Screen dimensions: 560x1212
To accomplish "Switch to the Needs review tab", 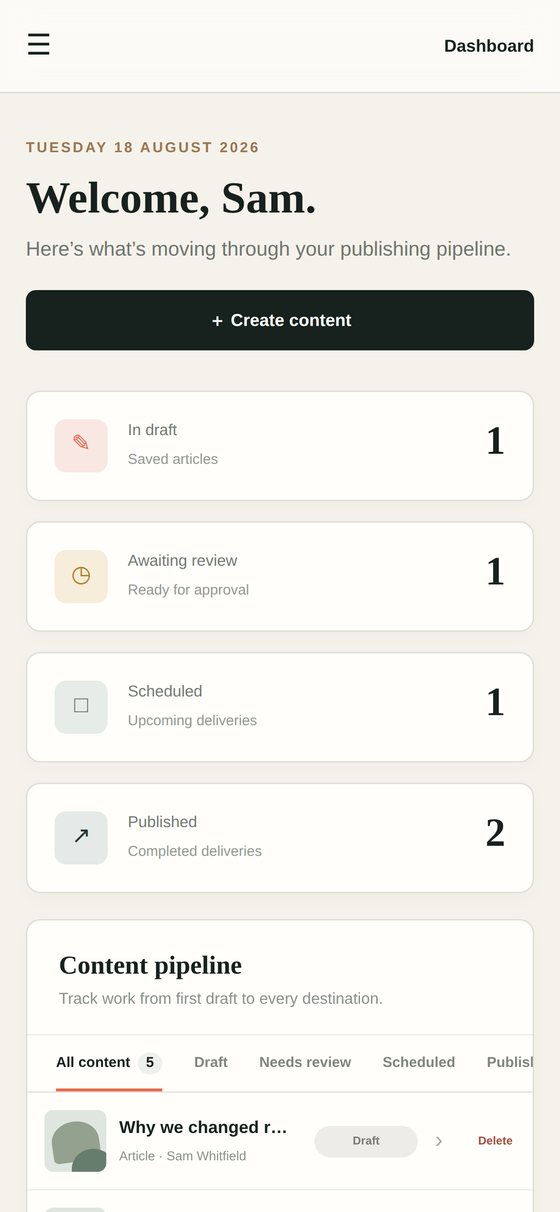I will (x=305, y=1062).
